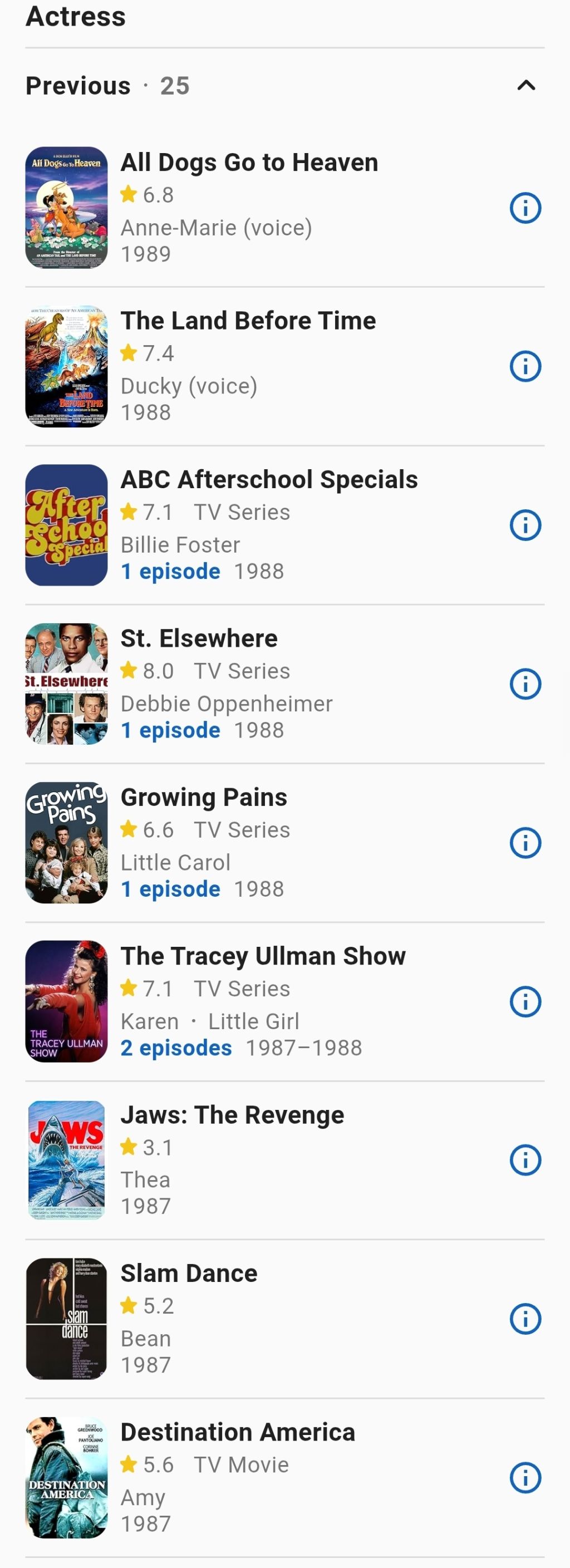Viewport: 570px width, 1568px height.
Task: Open All Dogs Go to Heaven title
Action: coord(249,163)
